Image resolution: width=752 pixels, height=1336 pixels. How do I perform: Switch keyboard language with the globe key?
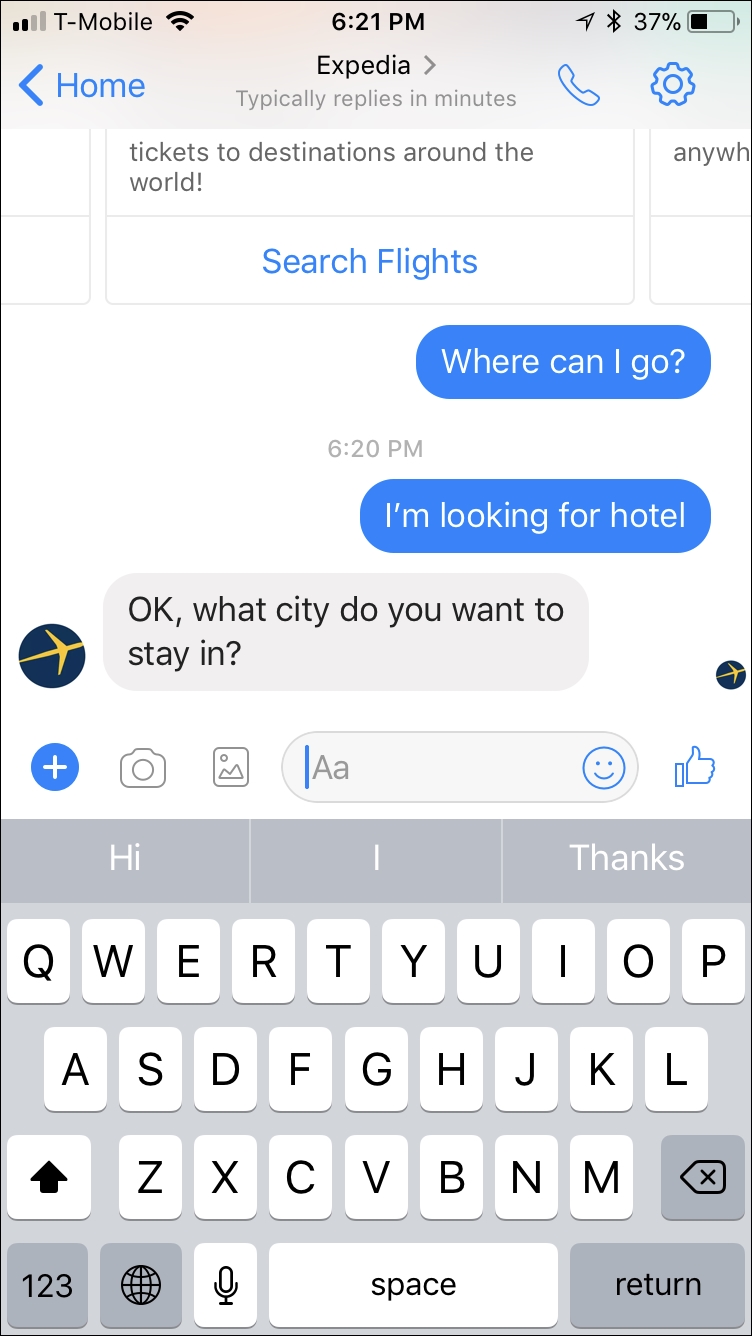(x=141, y=1285)
